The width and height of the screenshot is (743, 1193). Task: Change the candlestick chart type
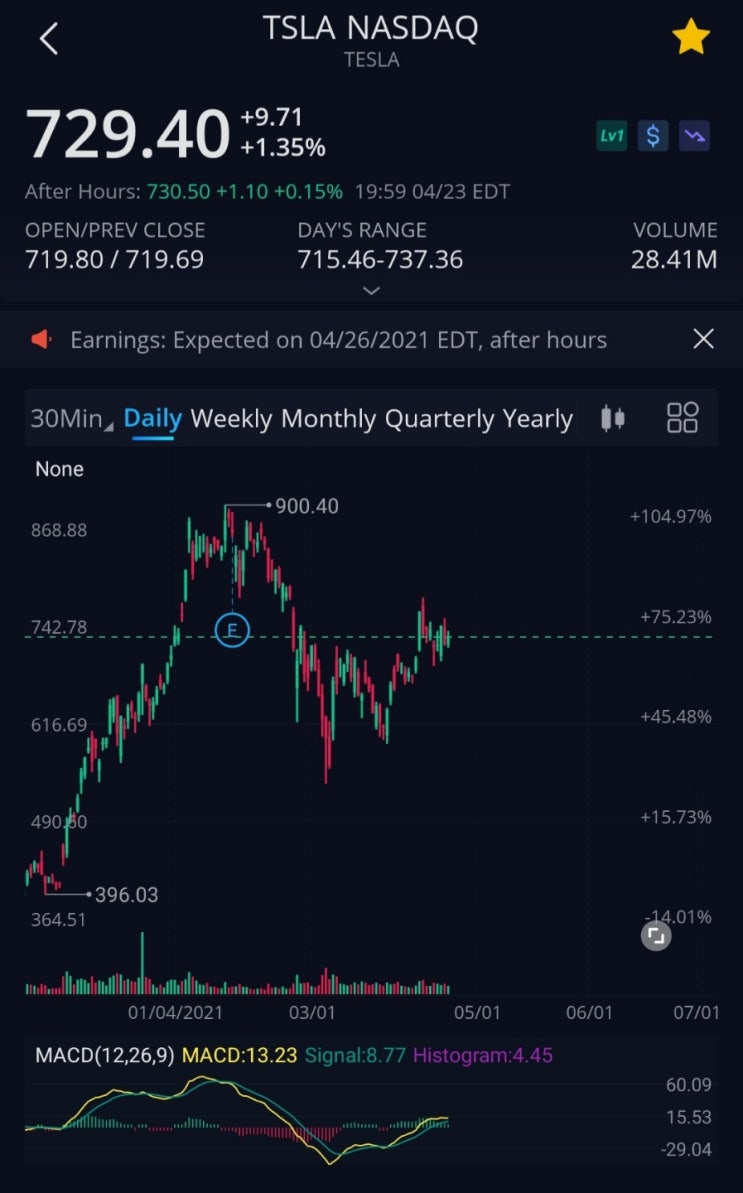(x=613, y=418)
